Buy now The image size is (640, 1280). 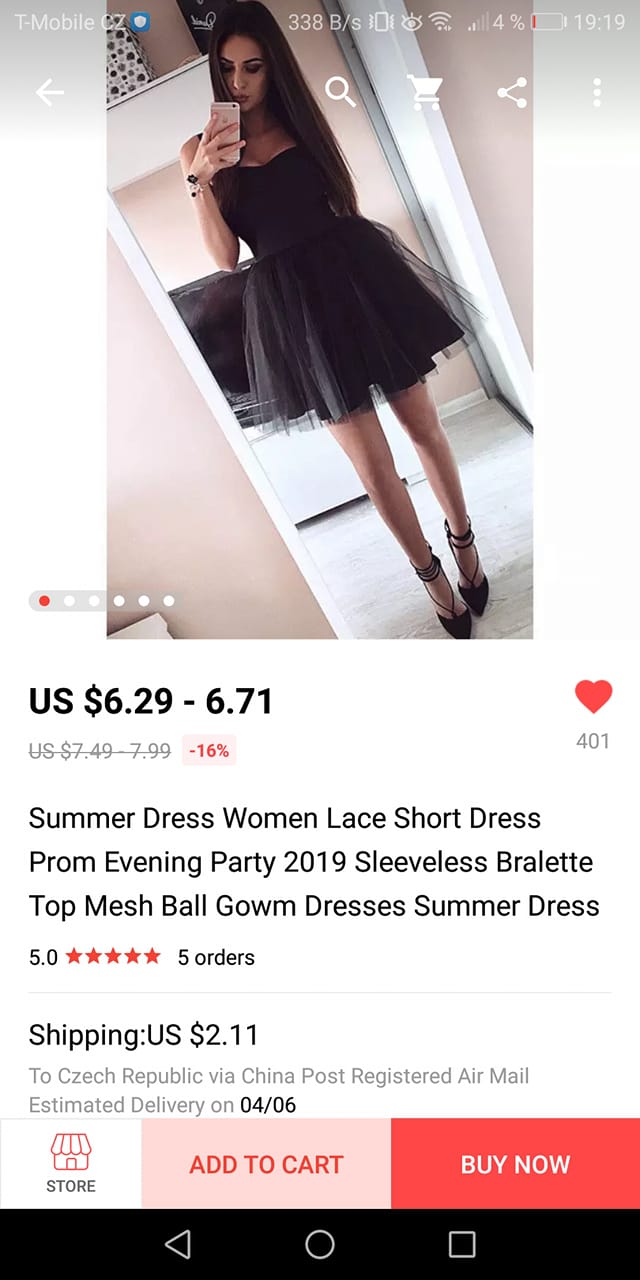[515, 1164]
